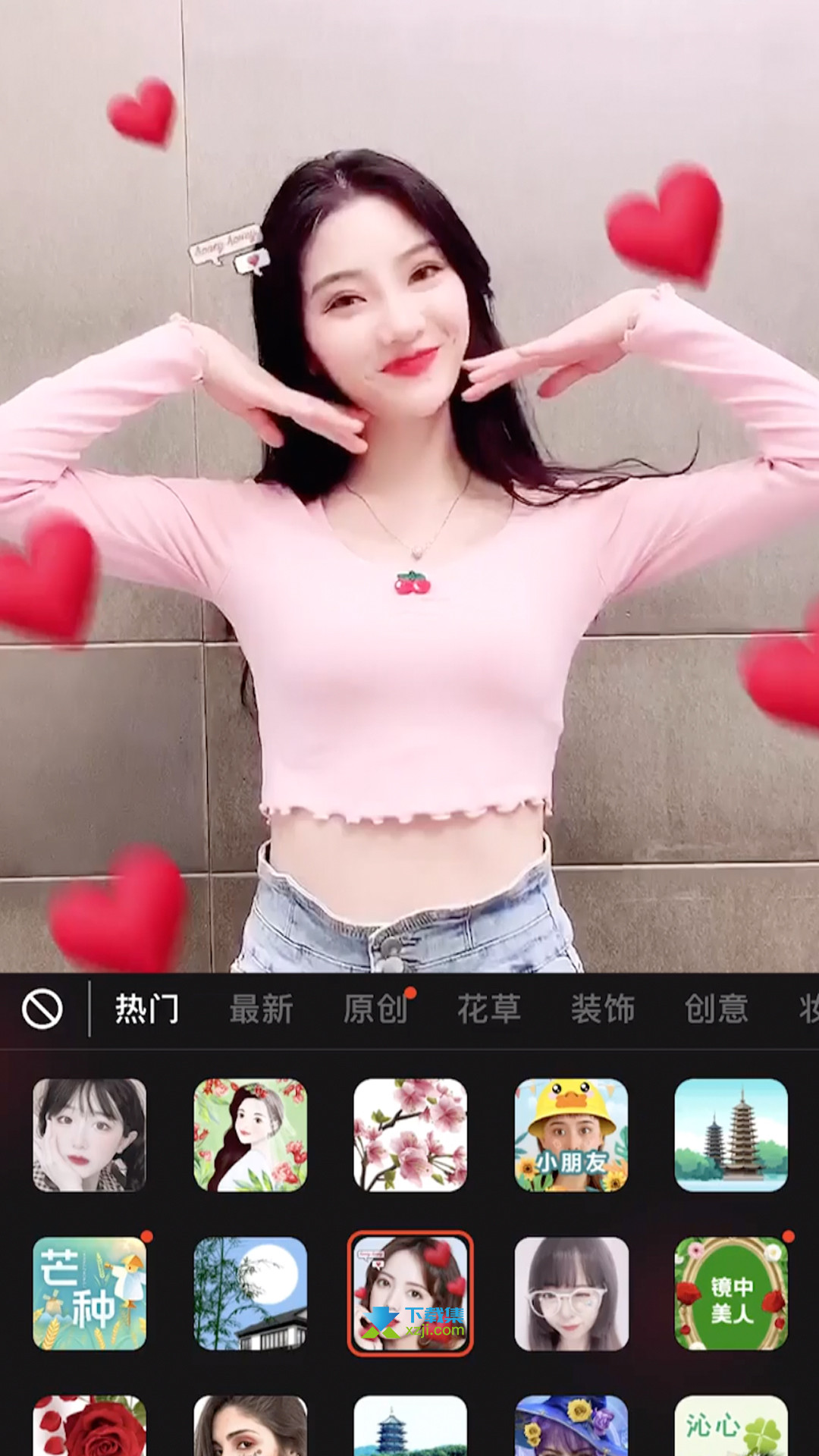Apply the 镜中美人 sticker

(x=731, y=1294)
